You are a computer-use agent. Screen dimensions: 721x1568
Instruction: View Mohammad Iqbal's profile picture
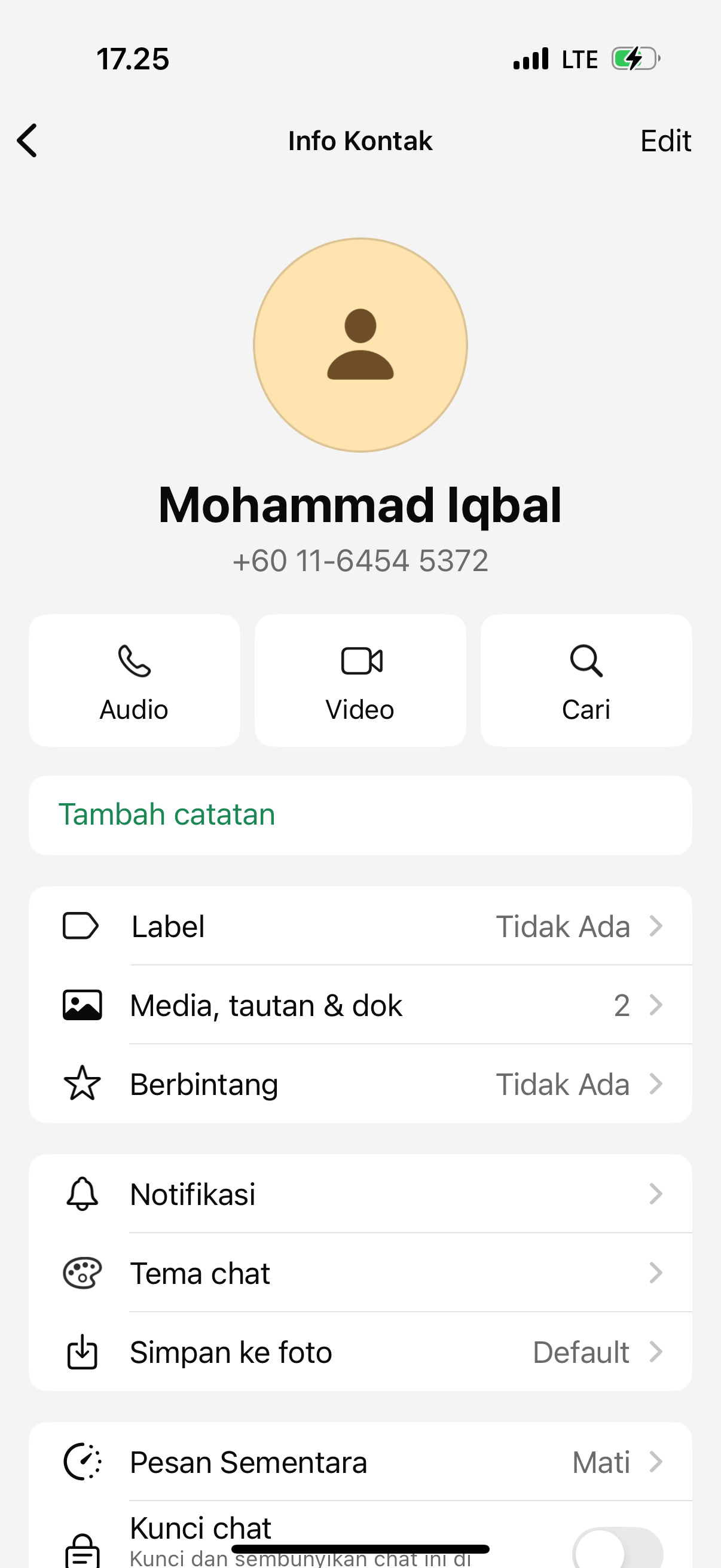[360, 344]
